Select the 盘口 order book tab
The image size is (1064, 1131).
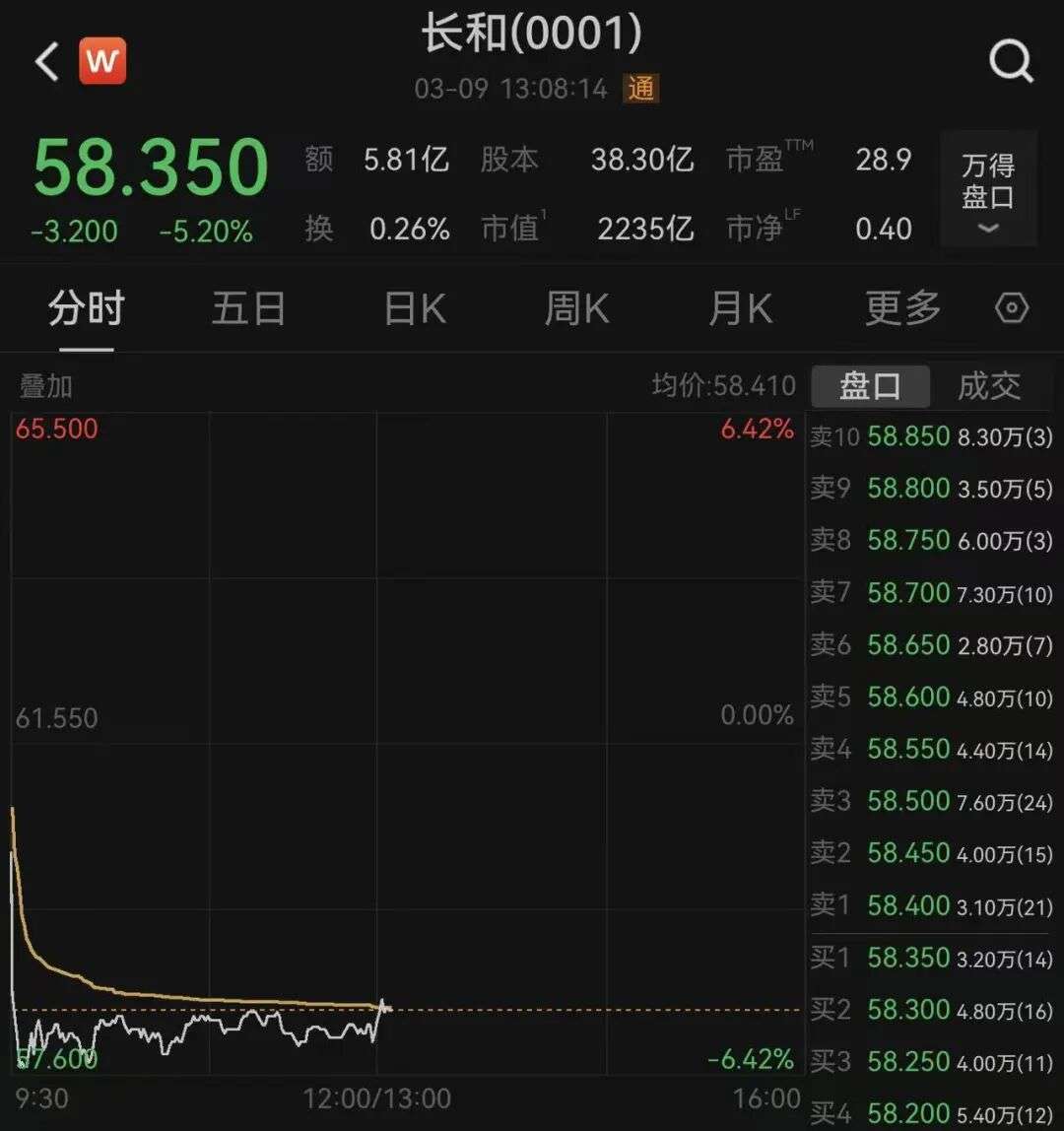pyautogui.click(x=870, y=386)
